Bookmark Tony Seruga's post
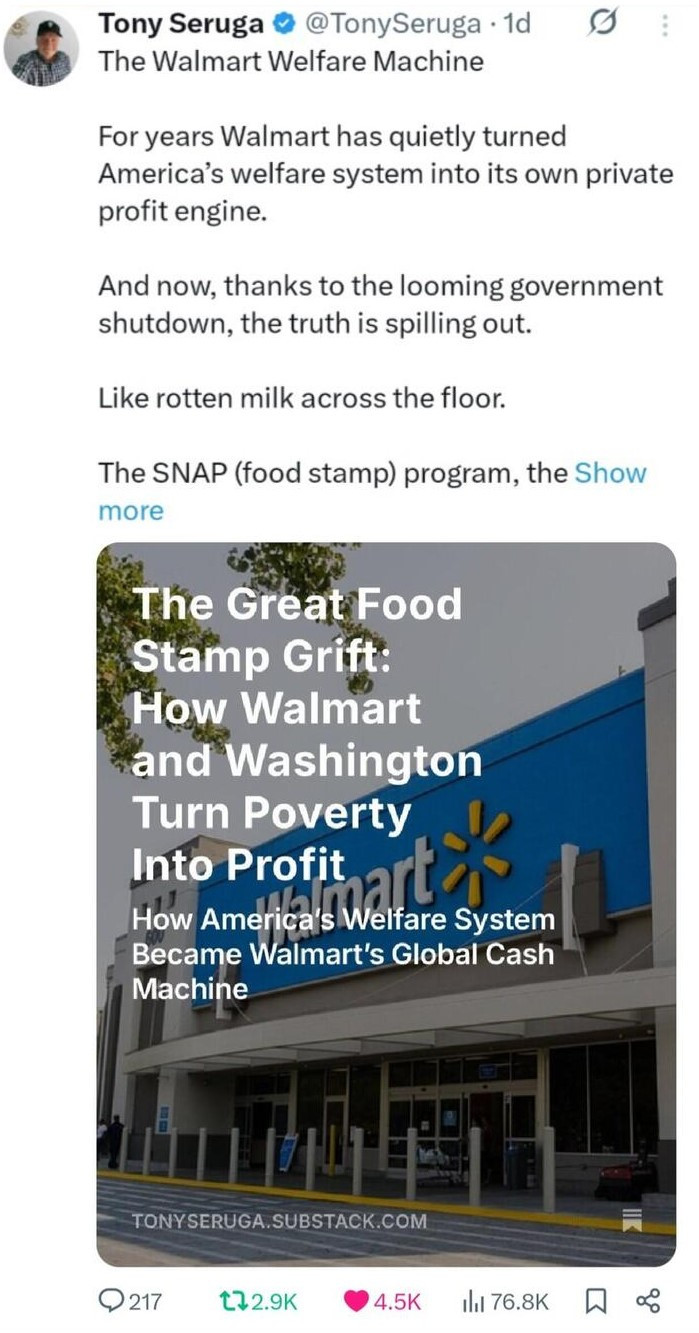699x1333 pixels. pyautogui.click(x=594, y=1301)
